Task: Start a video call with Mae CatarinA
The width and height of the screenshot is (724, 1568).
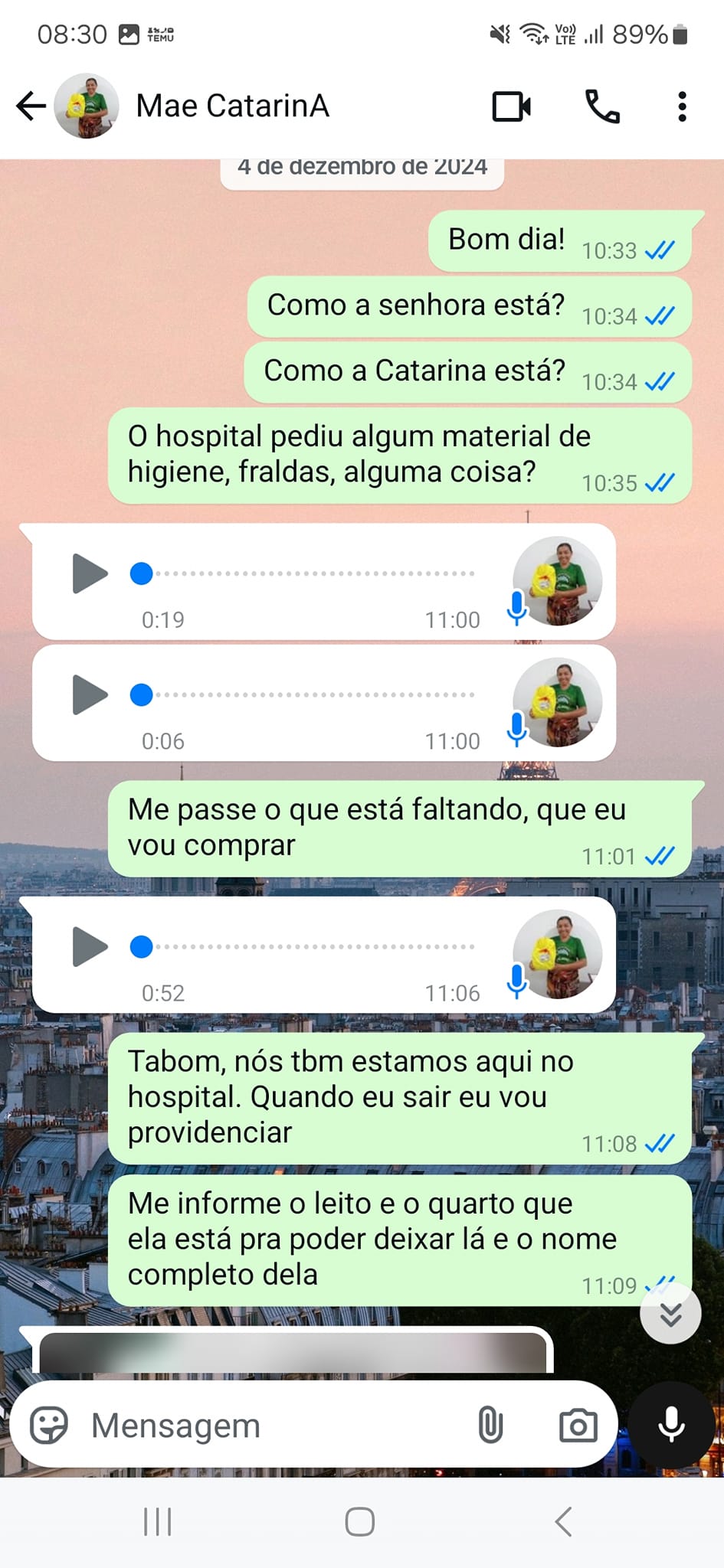Action: [x=511, y=106]
